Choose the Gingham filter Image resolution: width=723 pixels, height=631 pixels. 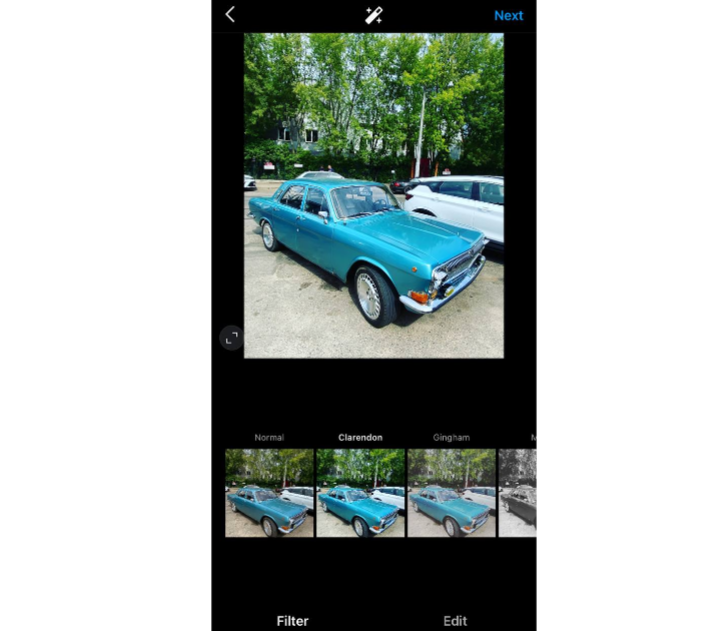[x=451, y=493]
